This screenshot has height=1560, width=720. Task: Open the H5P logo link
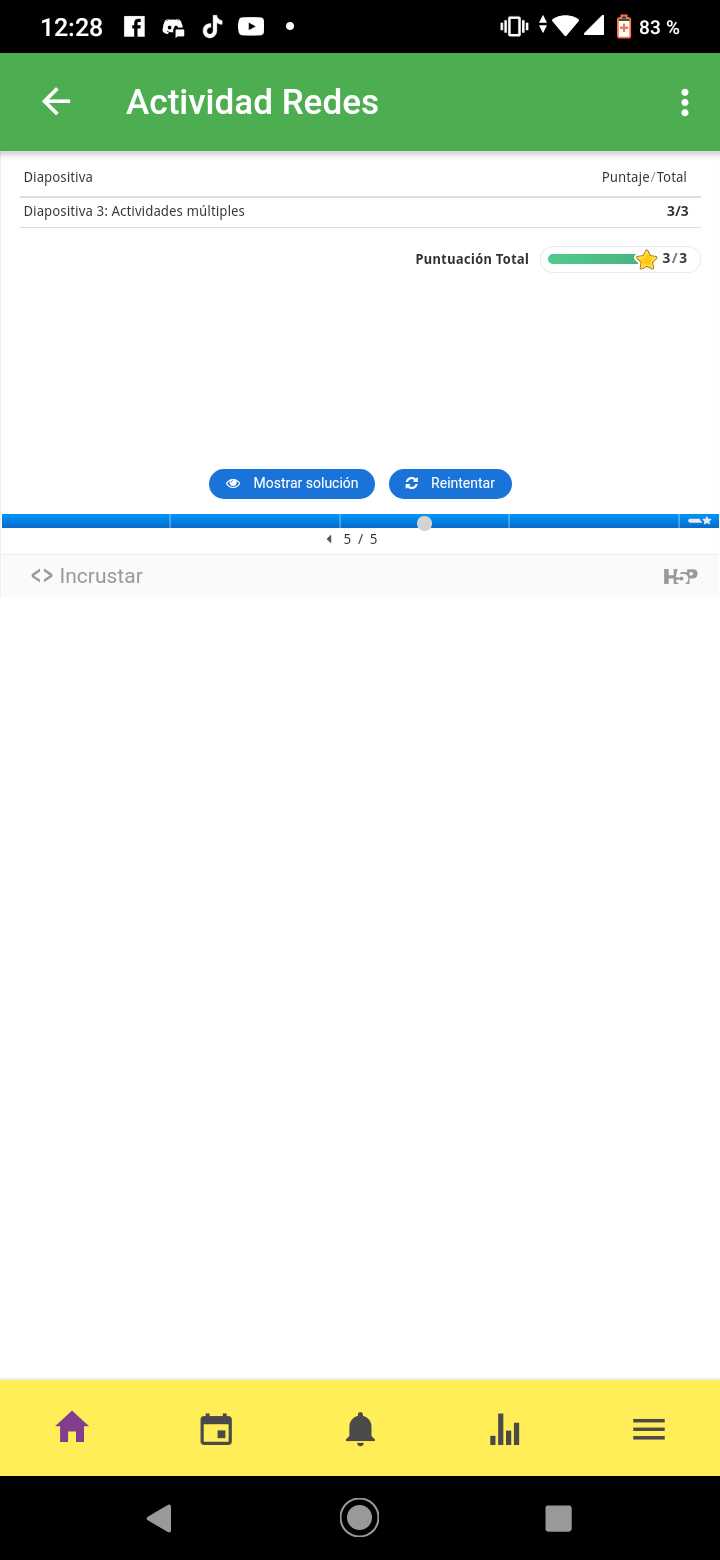coord(680,576)
